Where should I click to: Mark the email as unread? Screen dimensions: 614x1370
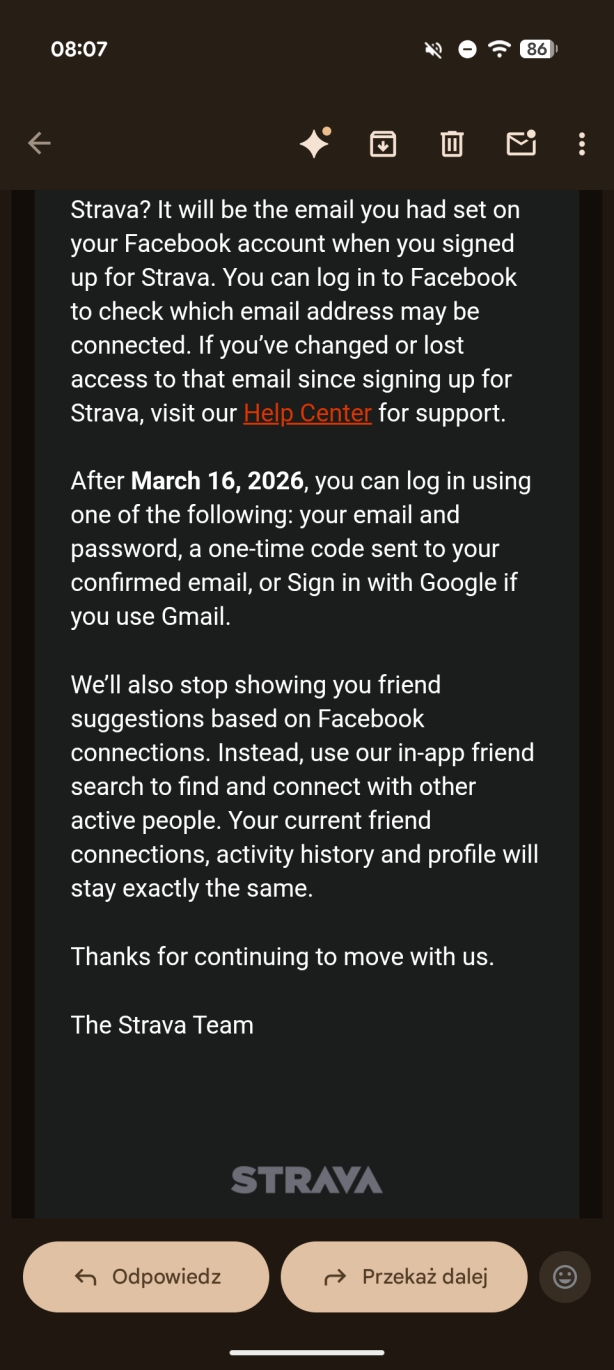pyautogui.click(x=521, y=144)
